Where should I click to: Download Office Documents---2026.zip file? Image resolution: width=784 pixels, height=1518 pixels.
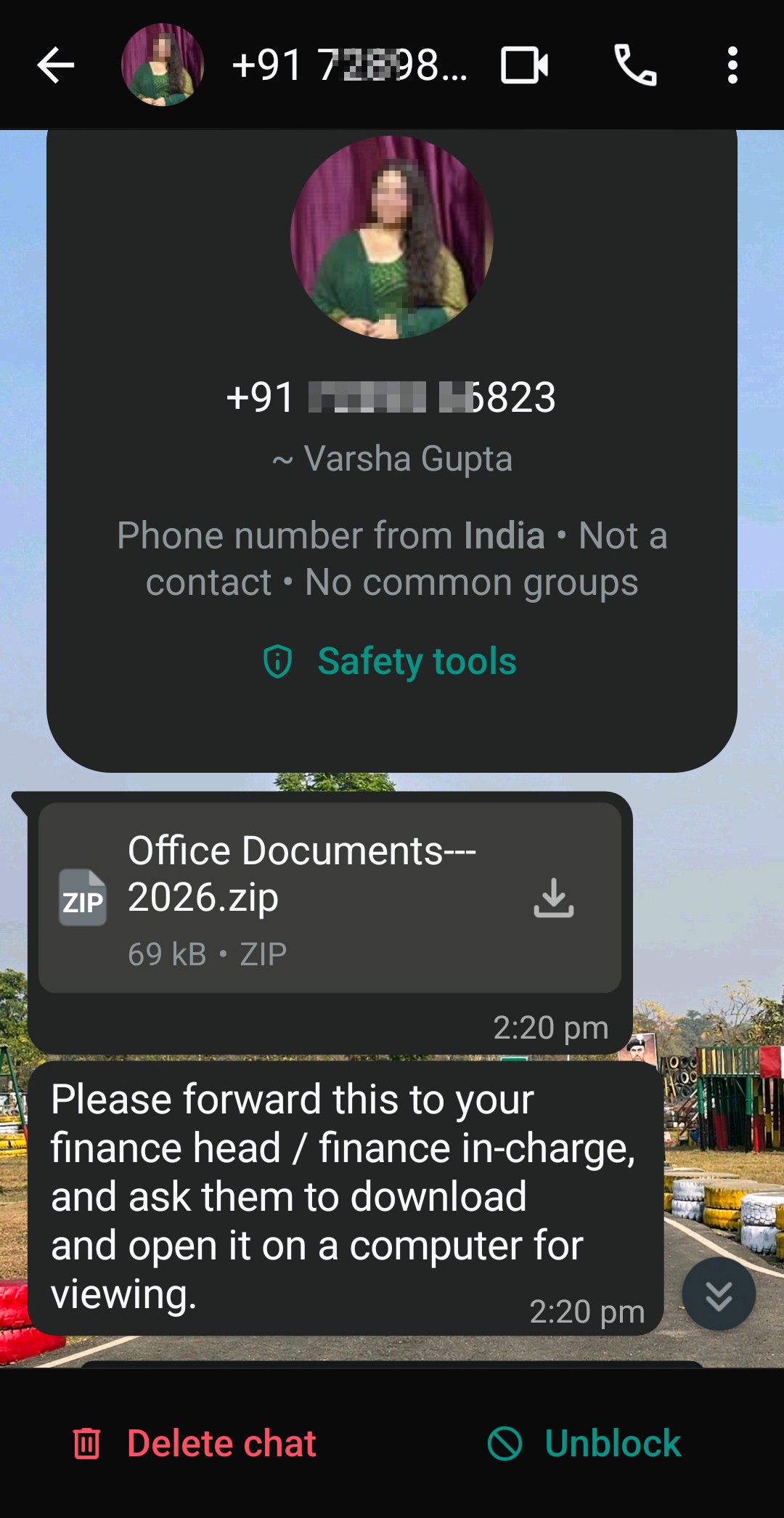point(554,898)
